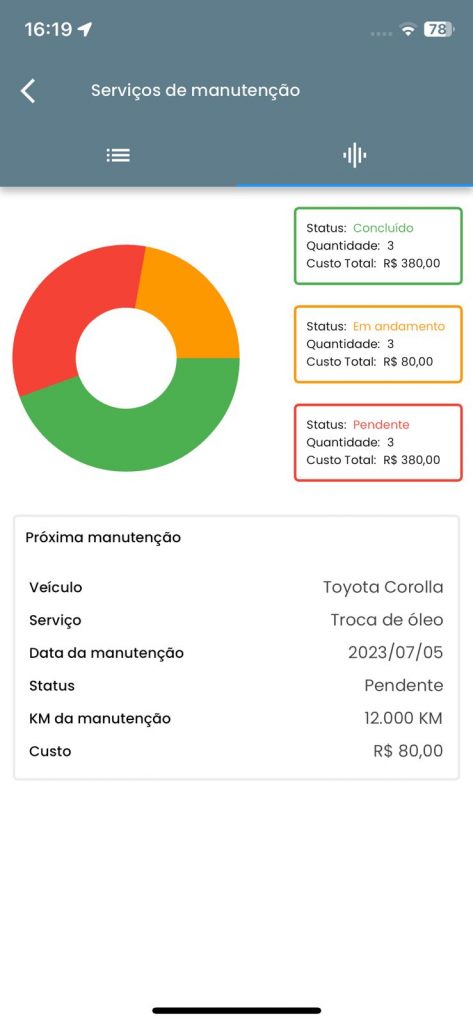Viewport: 473px width, 1024px height.
Task: Open the Concluído status card
Action: coord(378,246)
